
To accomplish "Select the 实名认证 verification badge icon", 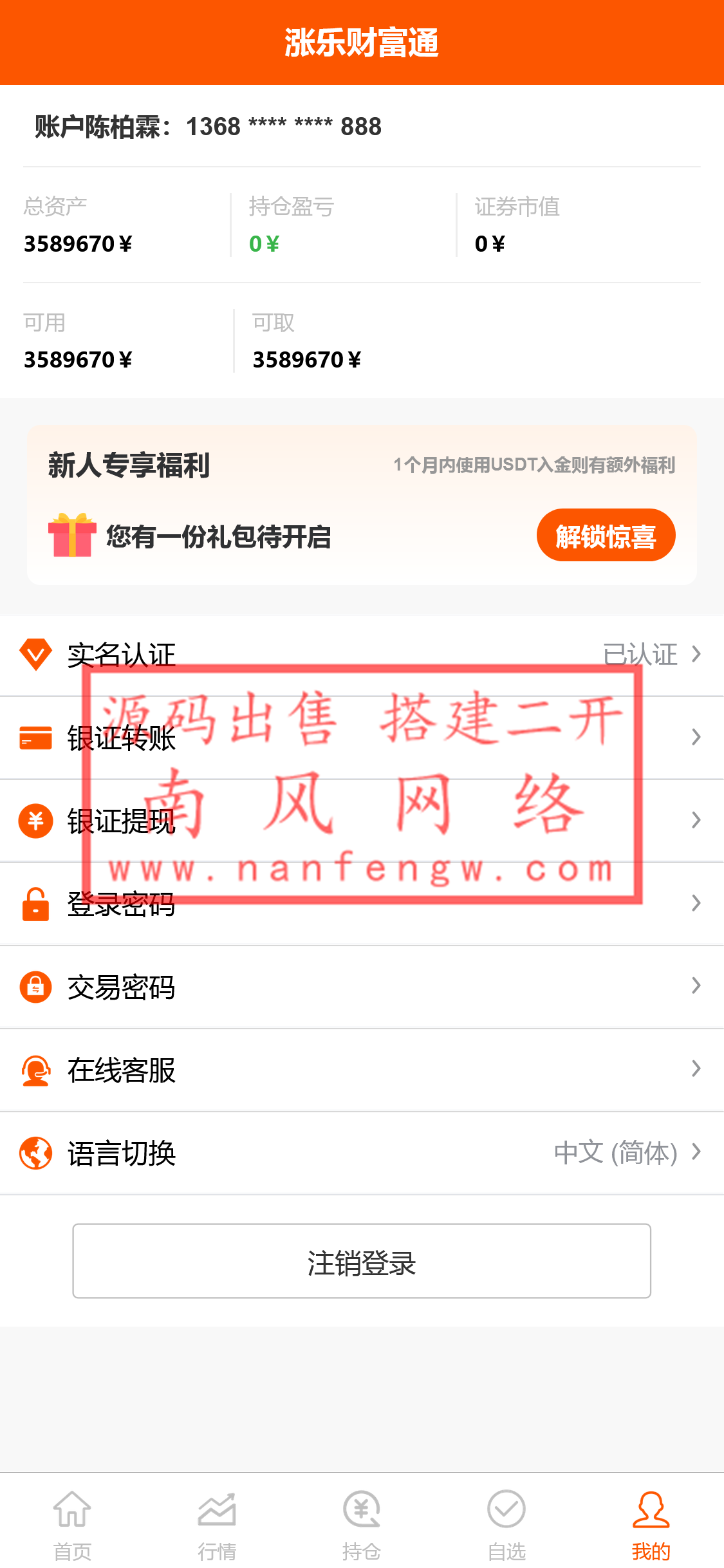I will (37, 654).
